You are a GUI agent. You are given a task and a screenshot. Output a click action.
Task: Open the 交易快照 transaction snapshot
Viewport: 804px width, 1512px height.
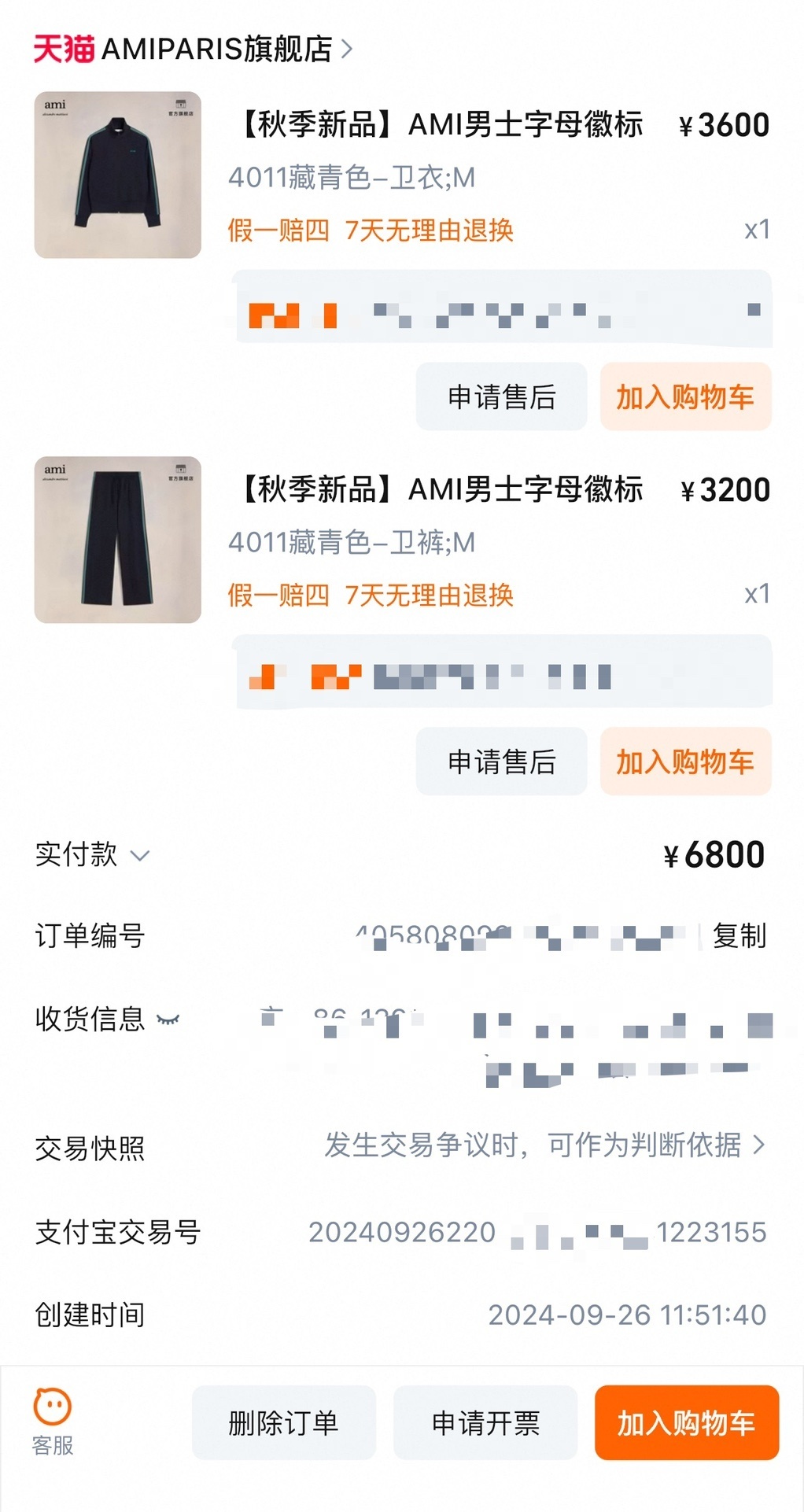coord(544,1146)
